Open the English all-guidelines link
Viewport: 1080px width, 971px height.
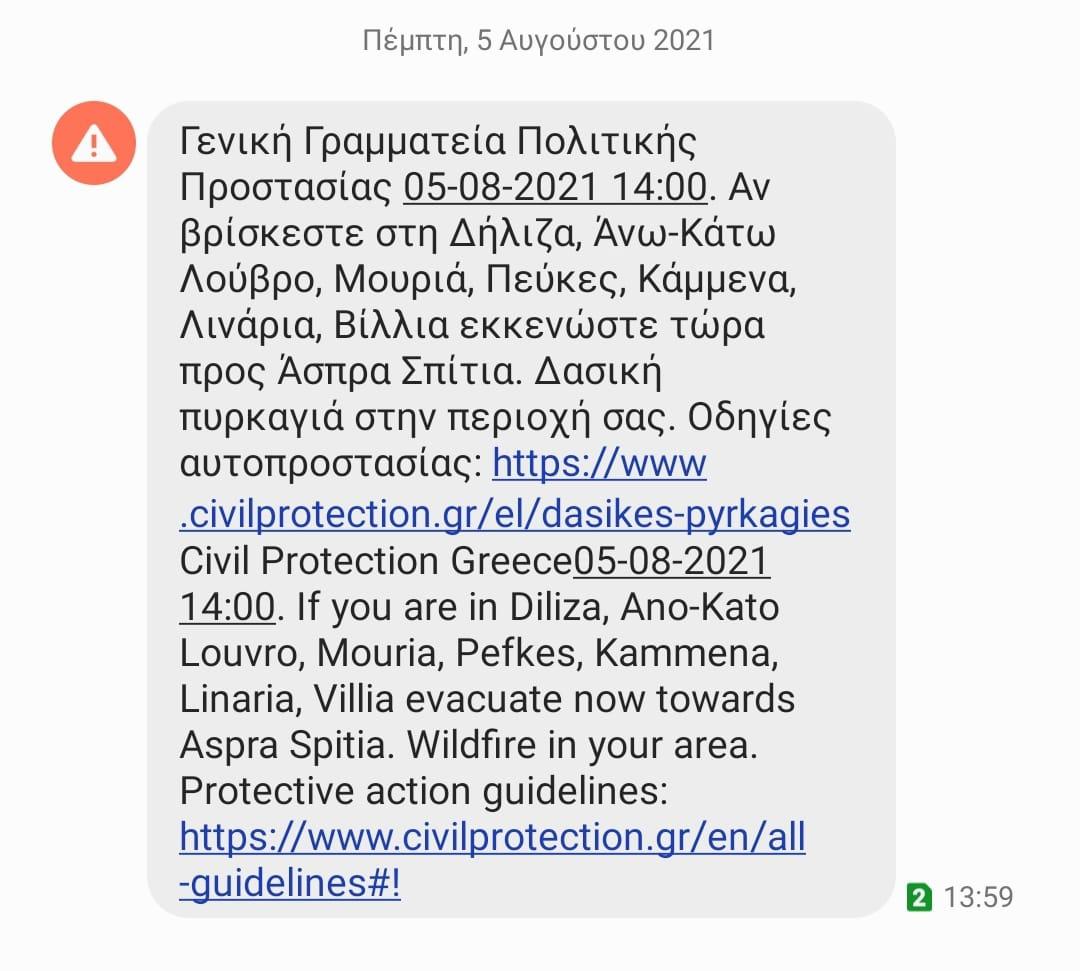click(492, 838)
